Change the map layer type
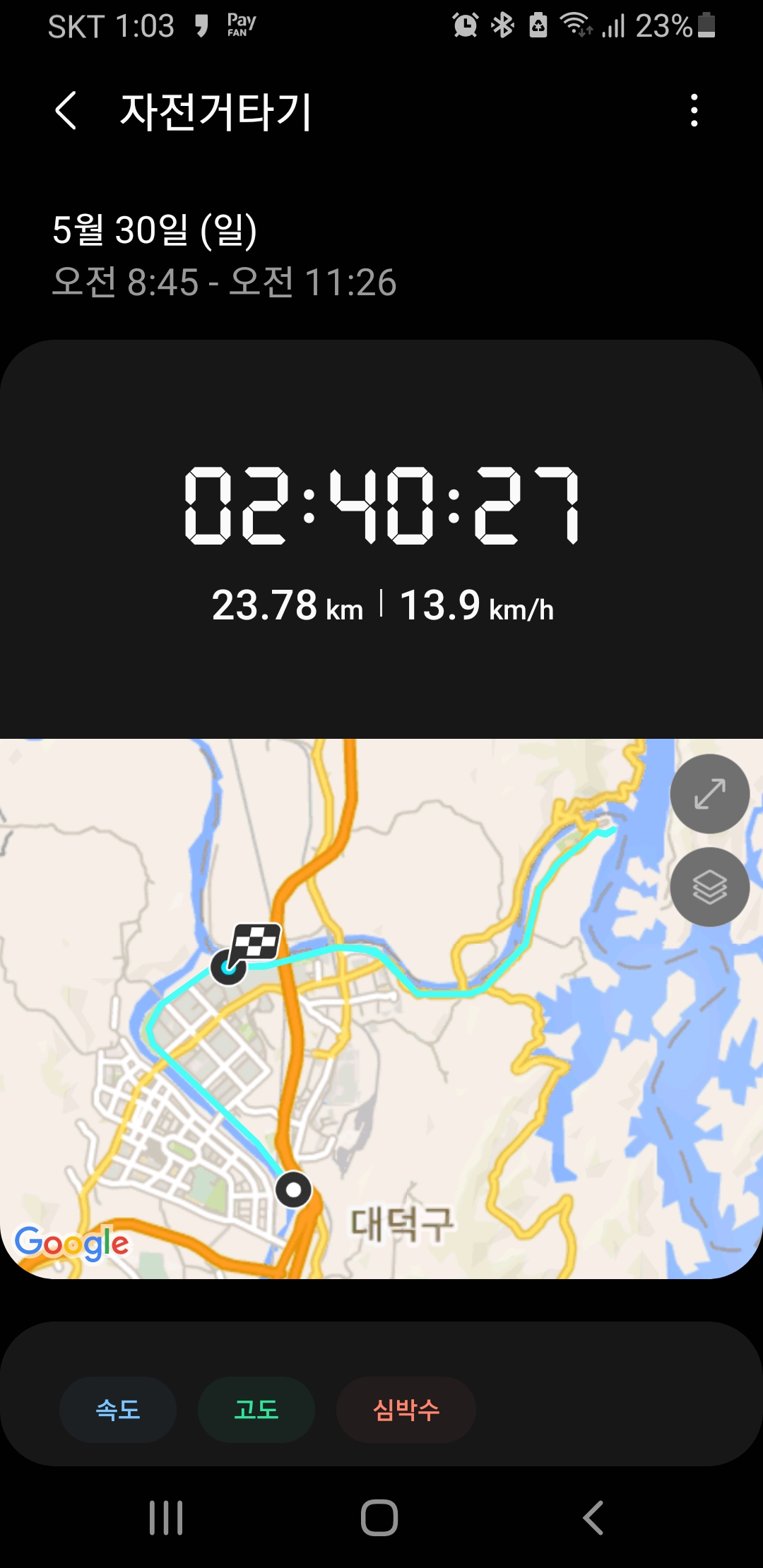Screen dimensions: 763x1568 pyautogui.click(x=709, y=887)
